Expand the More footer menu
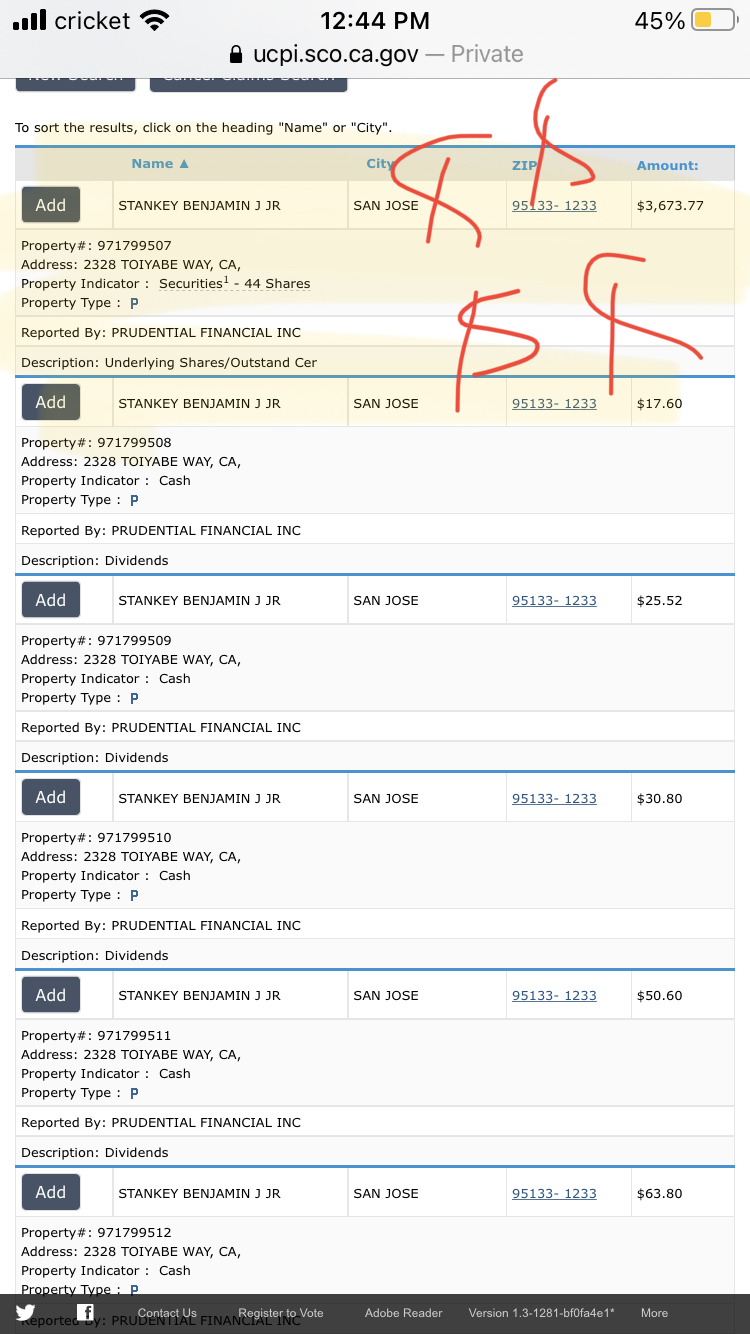This screenshot has height=1334, width=750. pos(654,1313)
